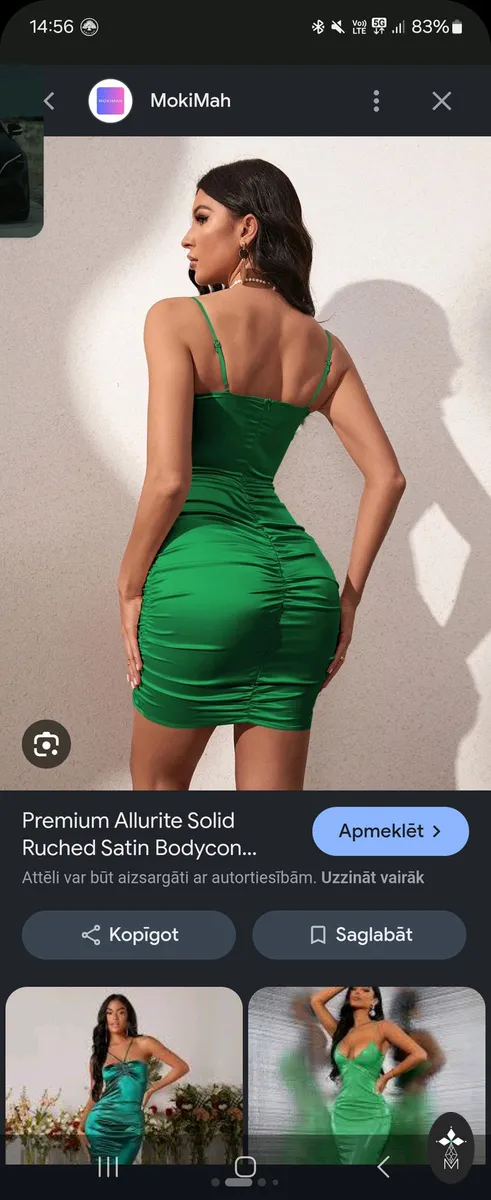This screenshot has width=491, height=1200.
Task: Save the image with Saglabāt
Action: 359,935
